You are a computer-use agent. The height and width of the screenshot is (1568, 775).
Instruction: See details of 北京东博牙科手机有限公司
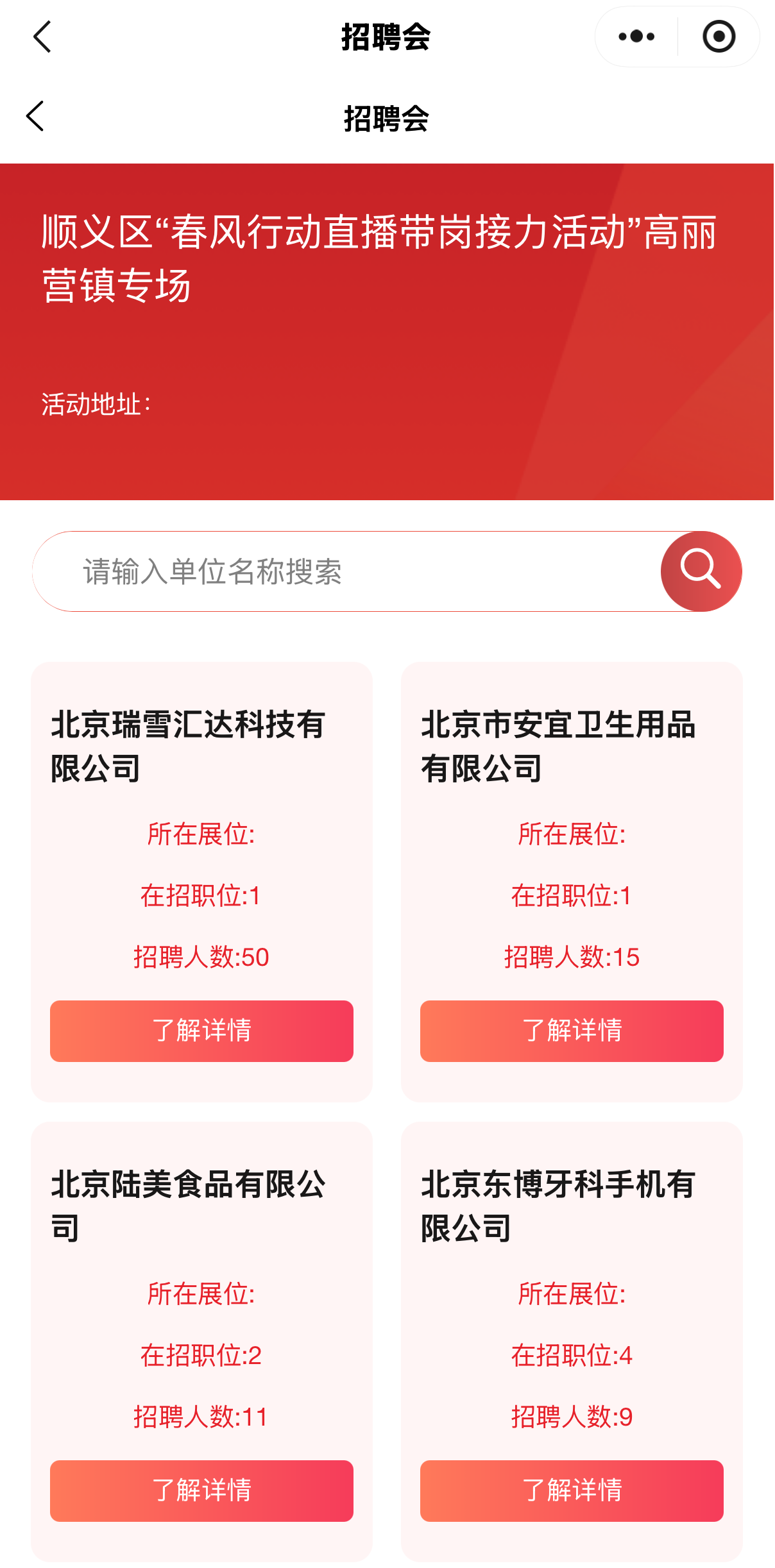[572, 1490]
